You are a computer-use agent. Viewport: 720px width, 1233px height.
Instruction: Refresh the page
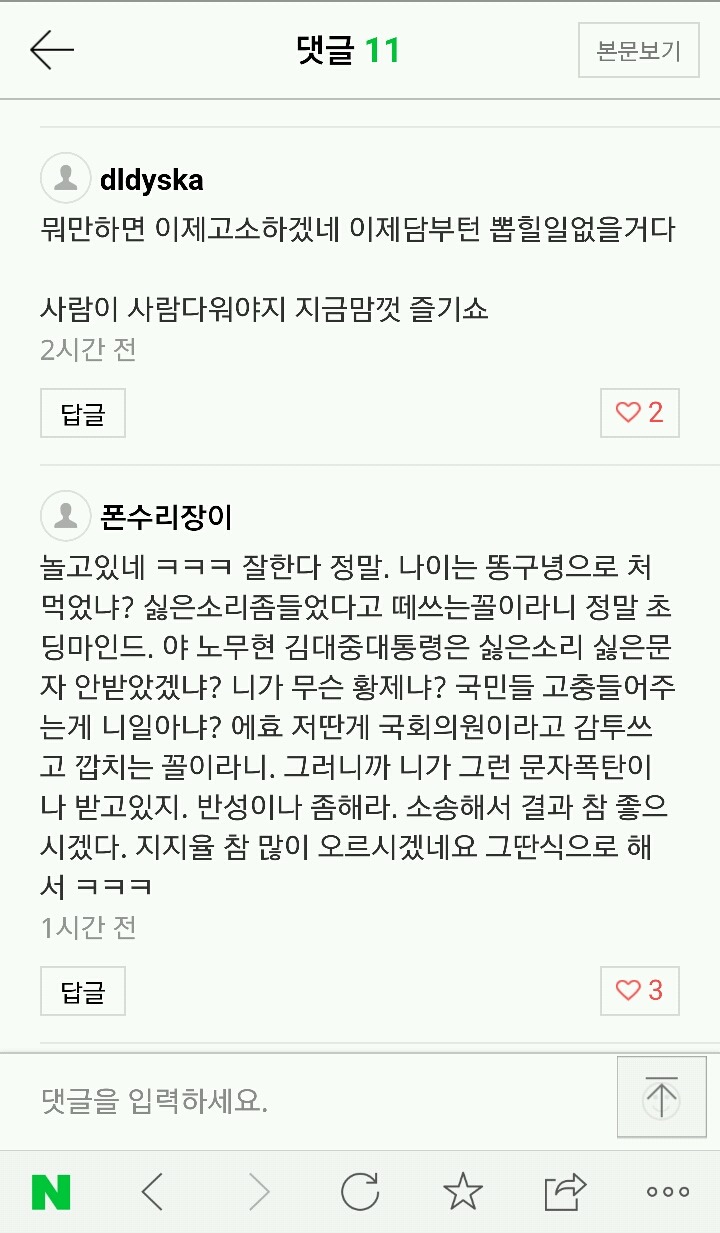coord(360,1192)
